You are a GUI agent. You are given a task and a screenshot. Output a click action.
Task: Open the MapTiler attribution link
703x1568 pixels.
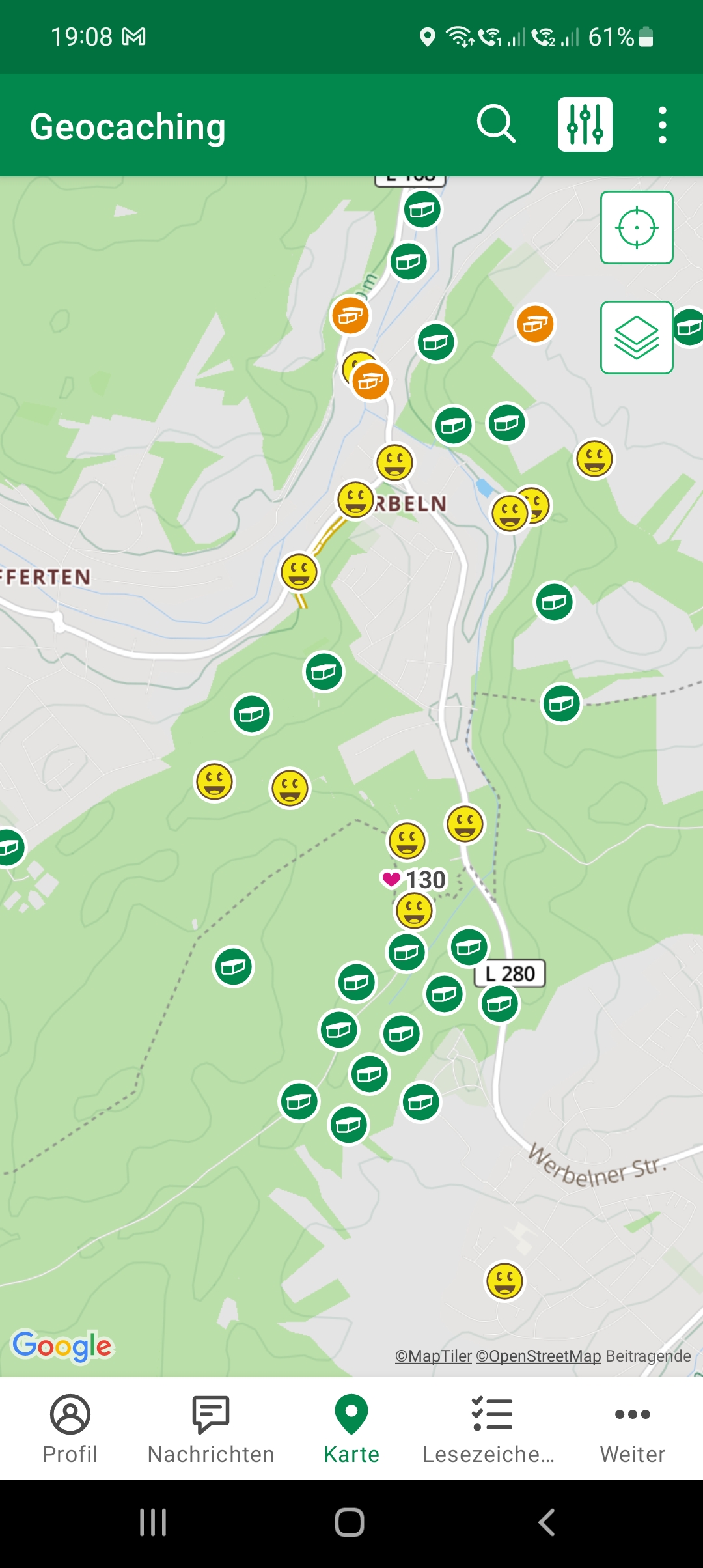pos(434,1356)
